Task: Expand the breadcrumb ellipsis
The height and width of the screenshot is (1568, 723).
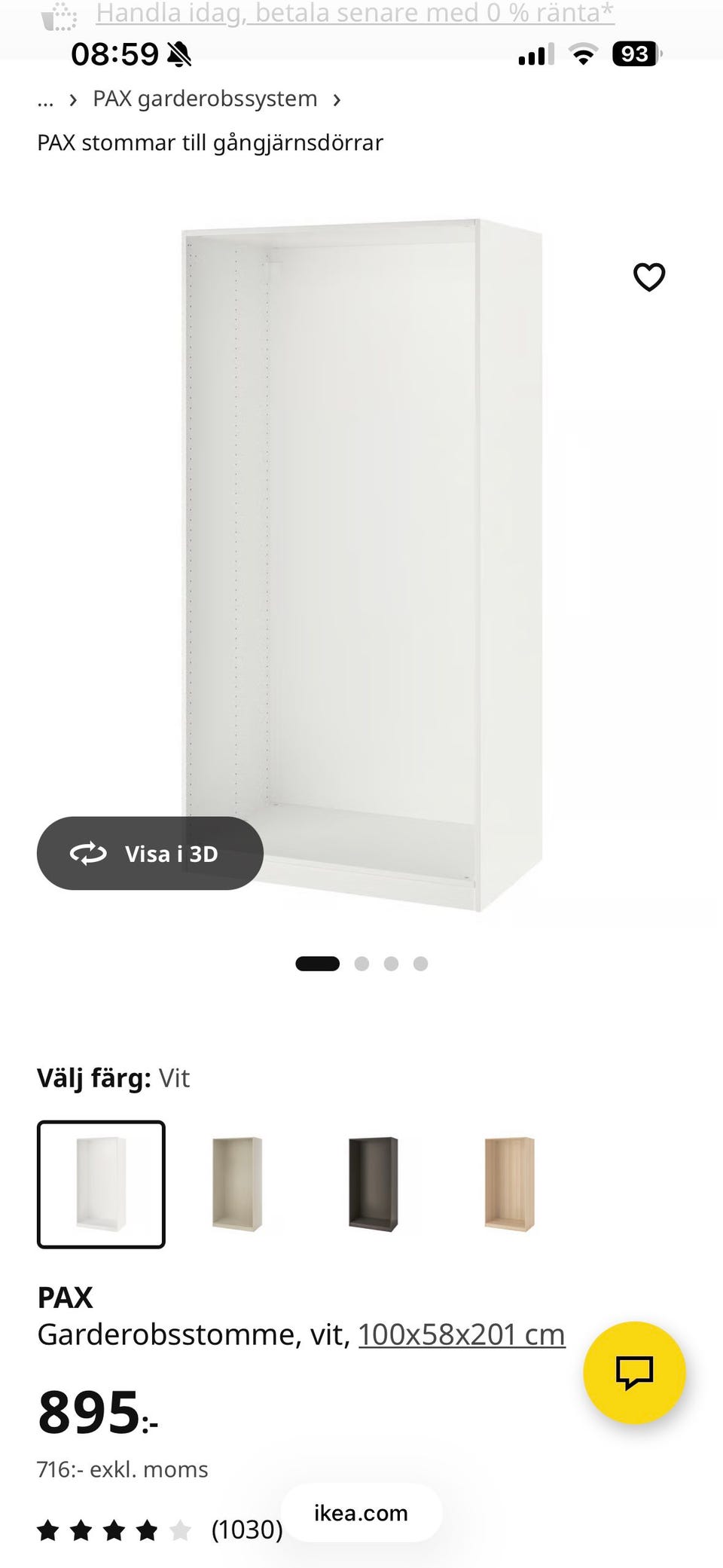Action: [x=45, y=99]
